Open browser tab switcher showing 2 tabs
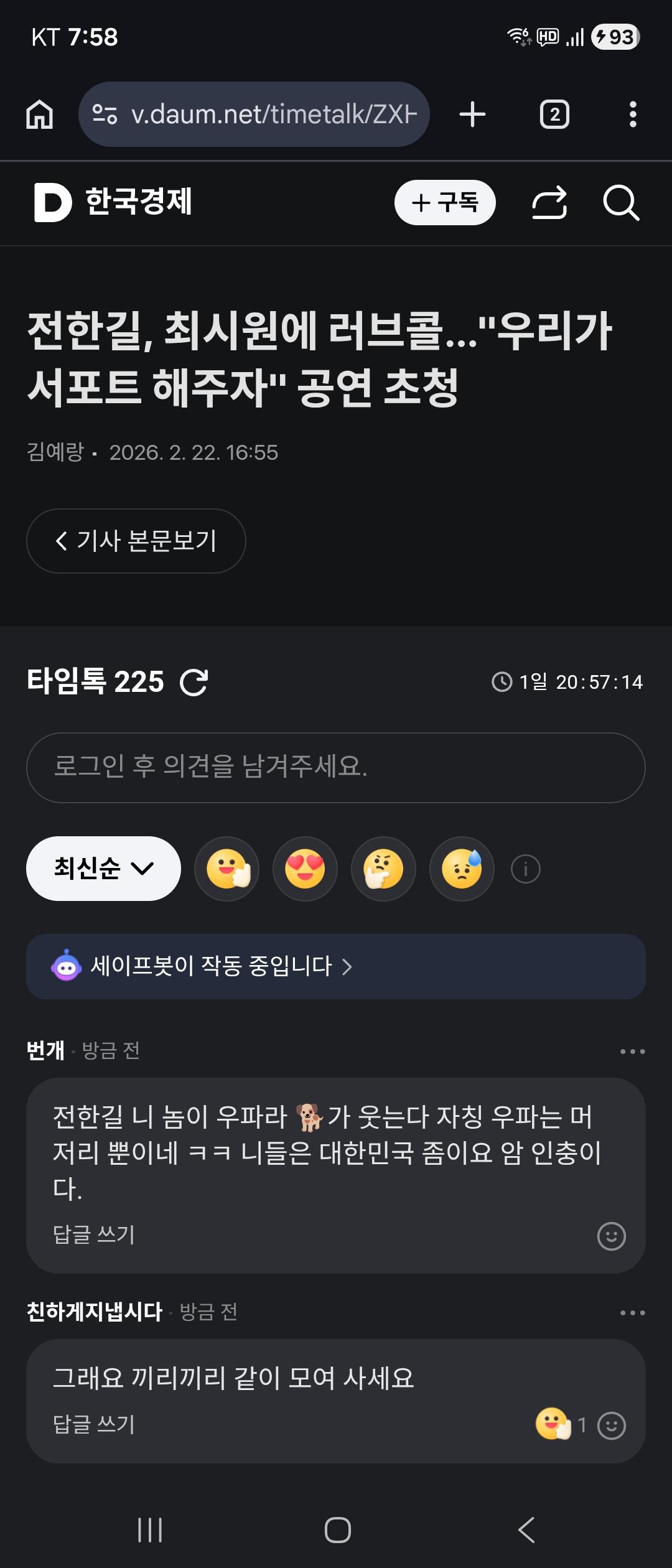The height and width of the screenshot is (1568, 672). click(554, 113)
